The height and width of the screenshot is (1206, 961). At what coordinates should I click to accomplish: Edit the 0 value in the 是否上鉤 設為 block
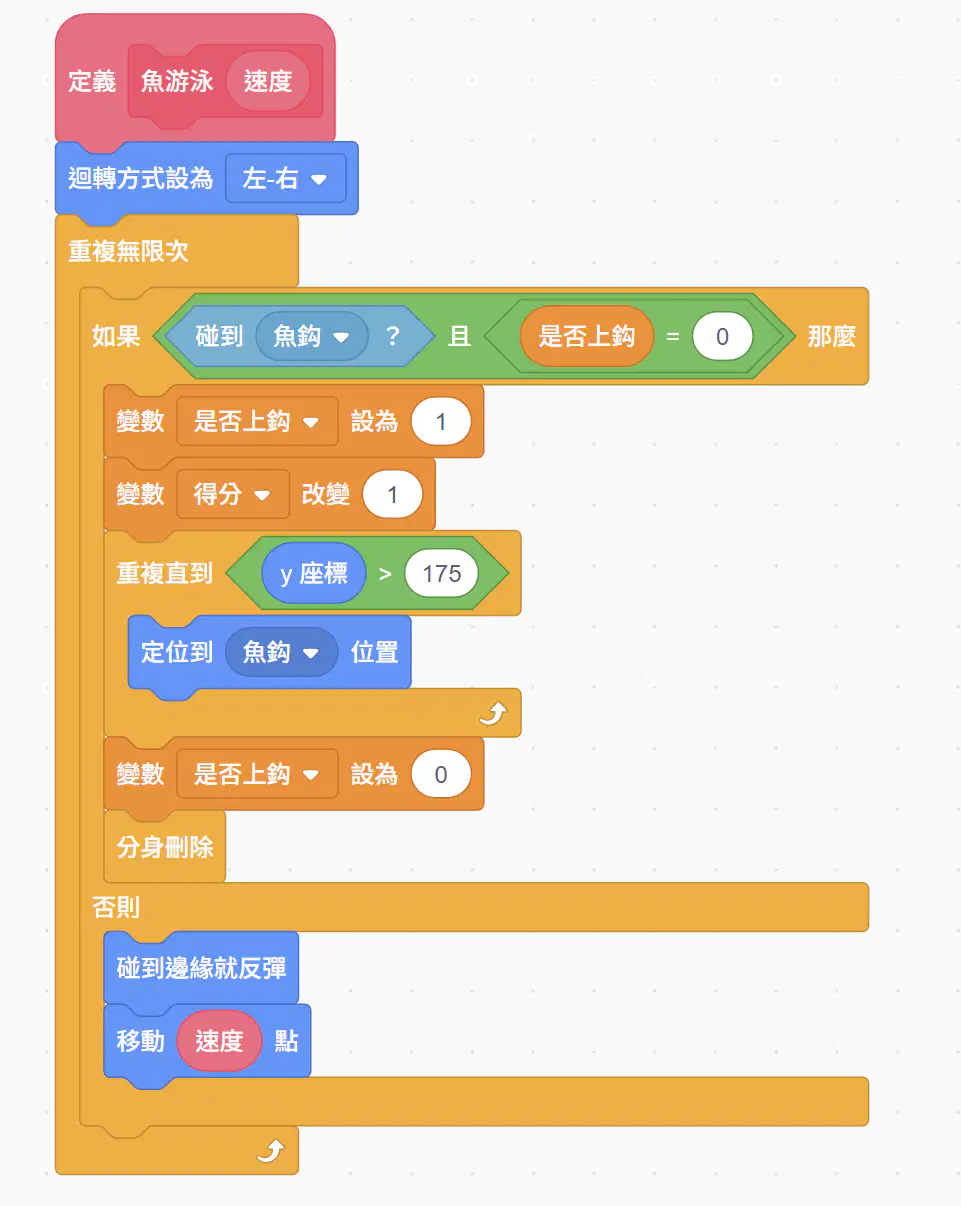click(x=441, y=774)
